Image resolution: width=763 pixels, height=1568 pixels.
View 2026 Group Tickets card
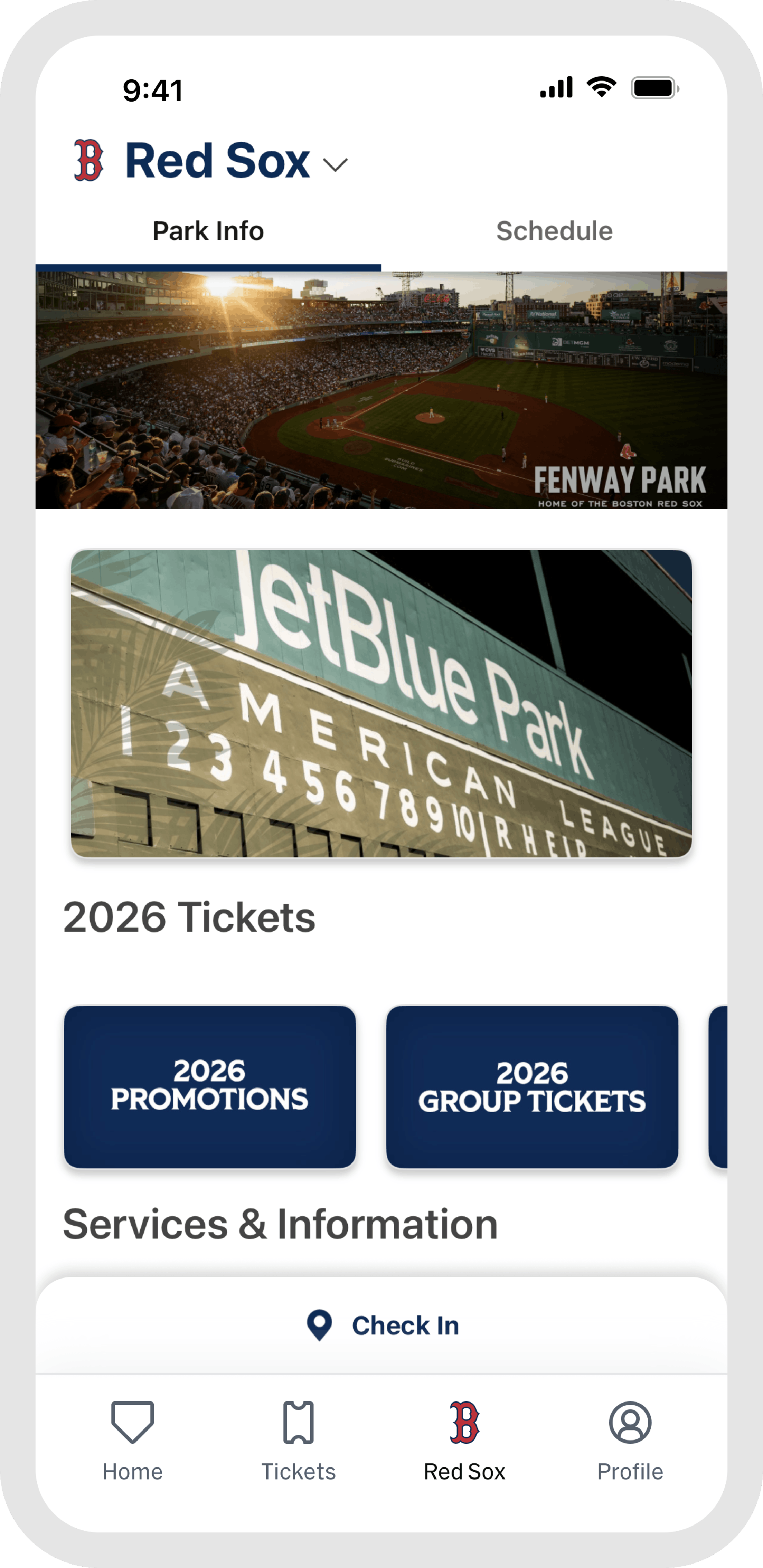[x=531, y=1086]
